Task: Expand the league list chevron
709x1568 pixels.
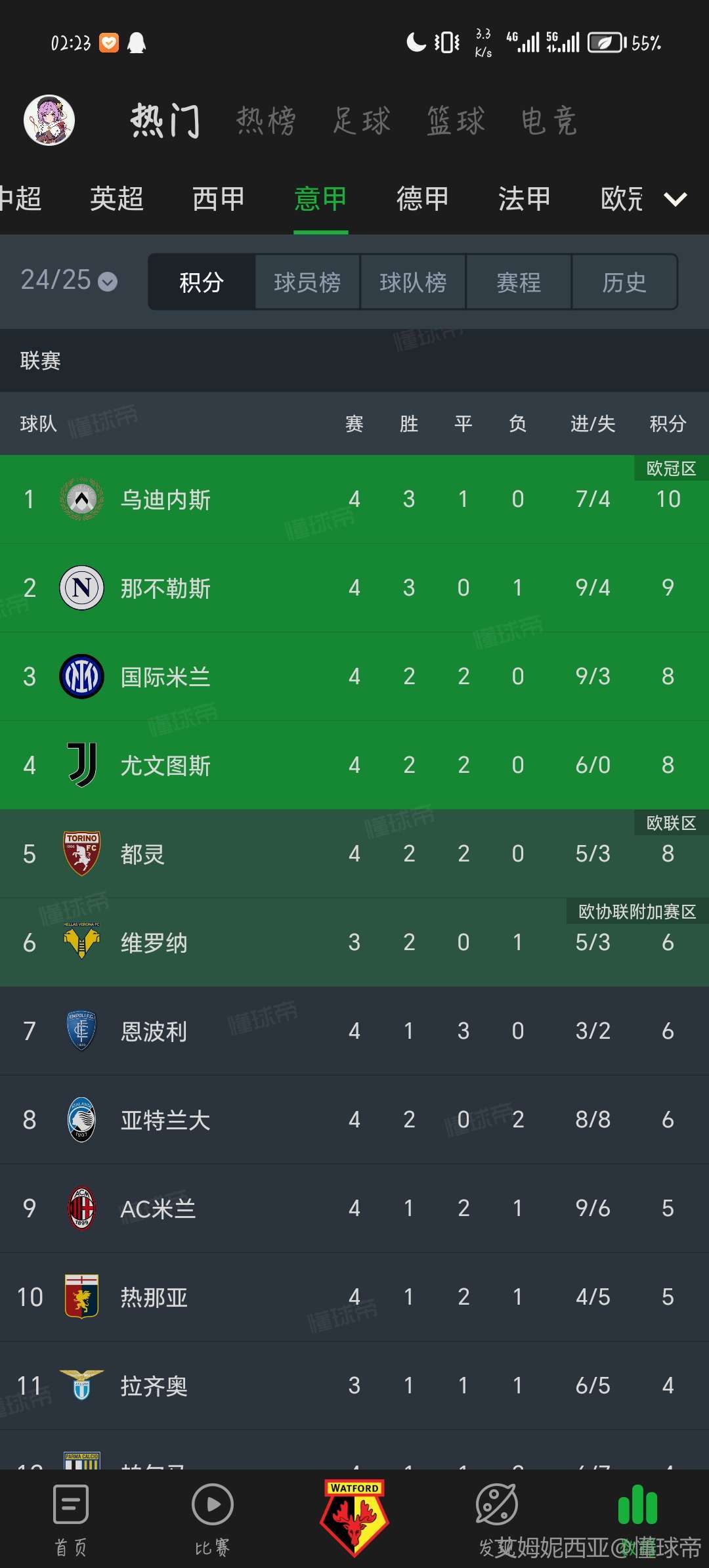Action: pyautogui.click(x=676, y=199)
